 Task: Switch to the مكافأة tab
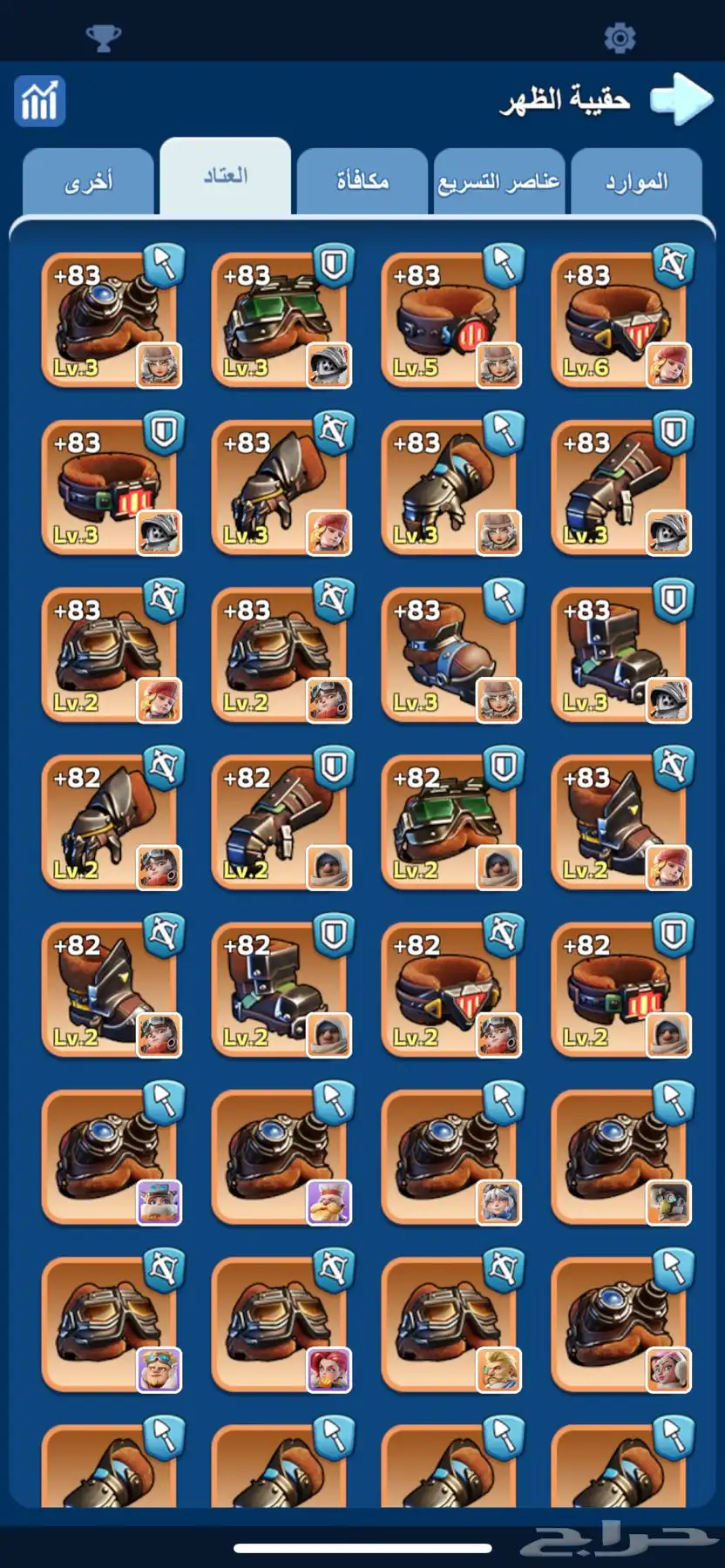tap(362, 182)
